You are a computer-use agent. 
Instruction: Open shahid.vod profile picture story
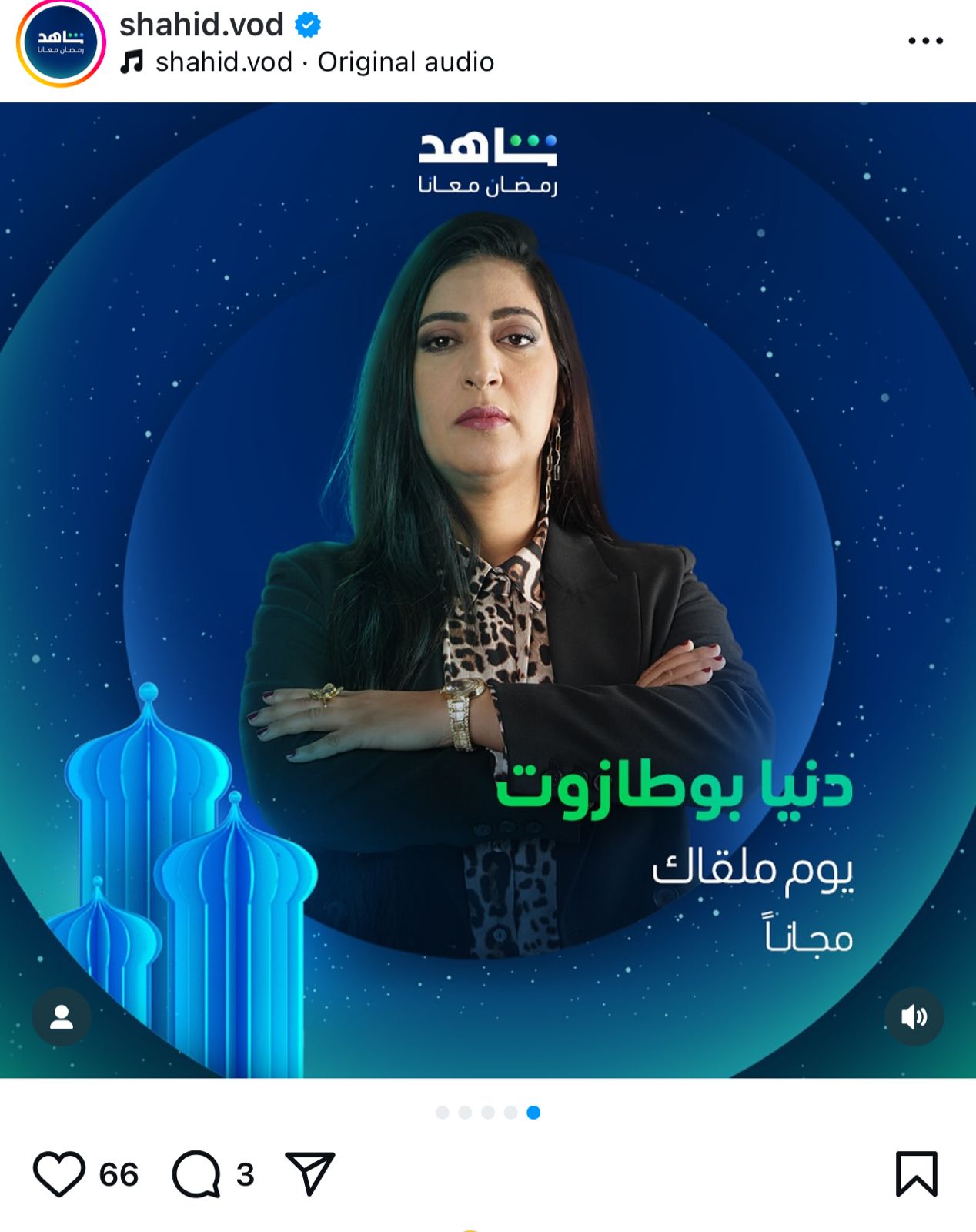pyautogui.click(x=61, y=43)
